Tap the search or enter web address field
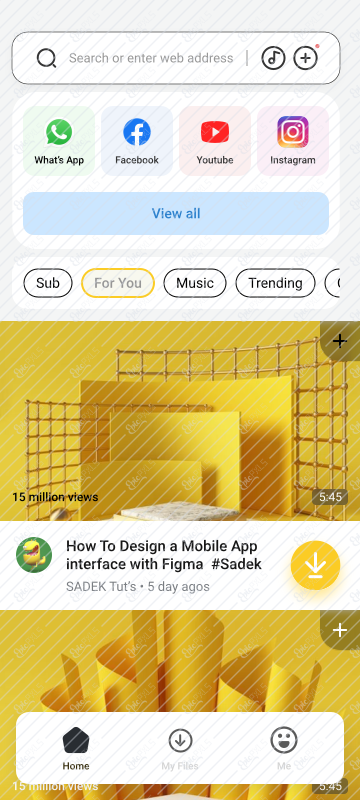The width and height of the screenshot is (360, 800). pyautogui.click(x=151, y=58)
